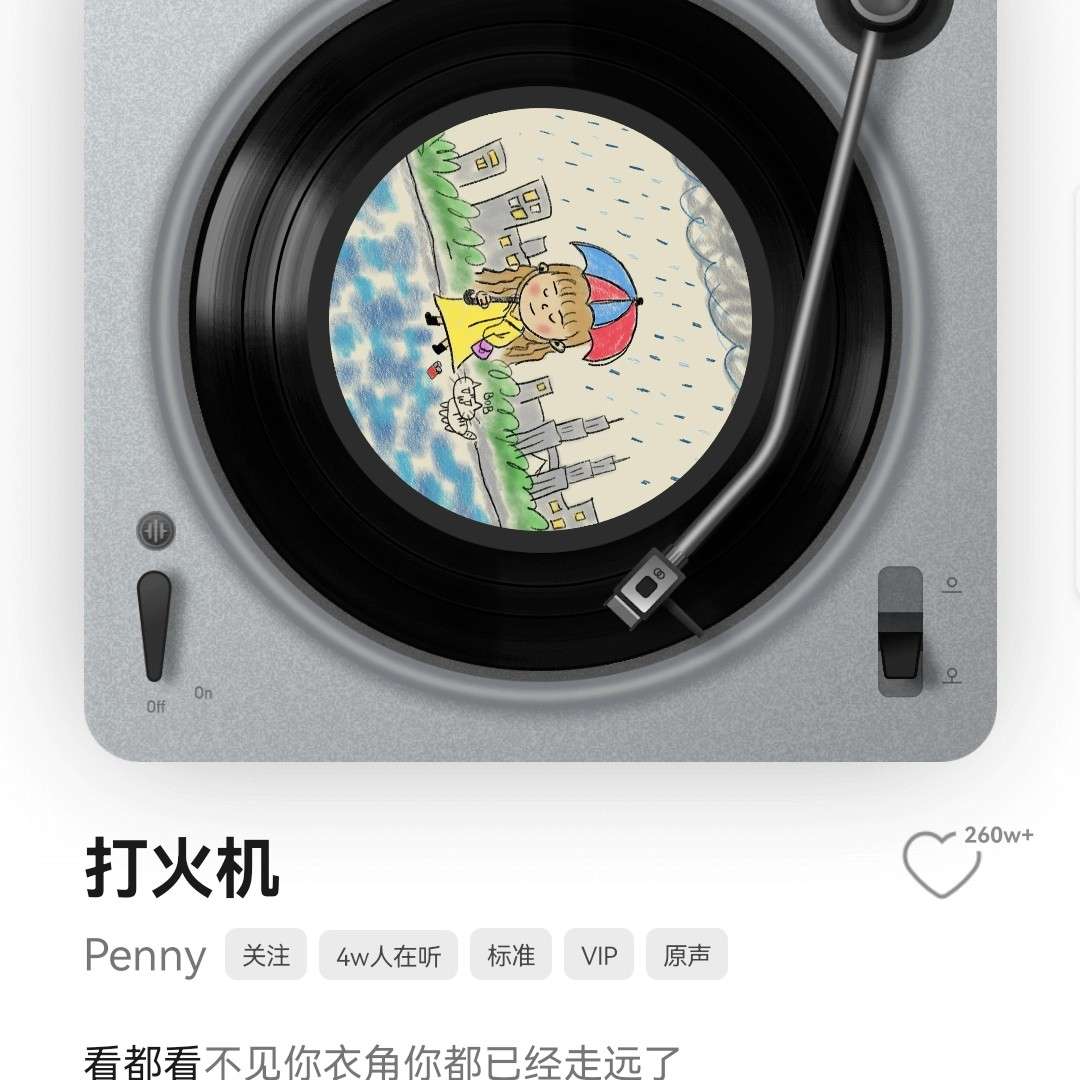Viewport: 1080px width, 1080px height.
Task: Like the song 打火机
Action: point(942,864)
